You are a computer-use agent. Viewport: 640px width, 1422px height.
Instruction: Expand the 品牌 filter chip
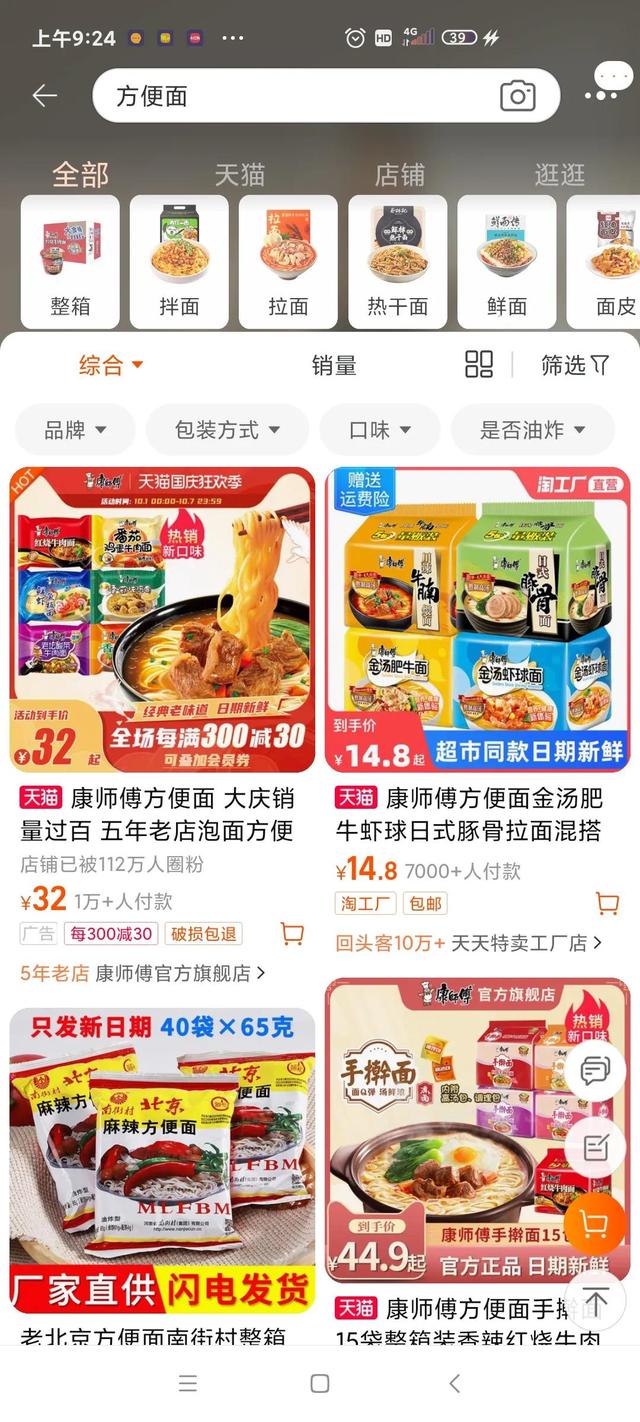(x=75, y=430)
